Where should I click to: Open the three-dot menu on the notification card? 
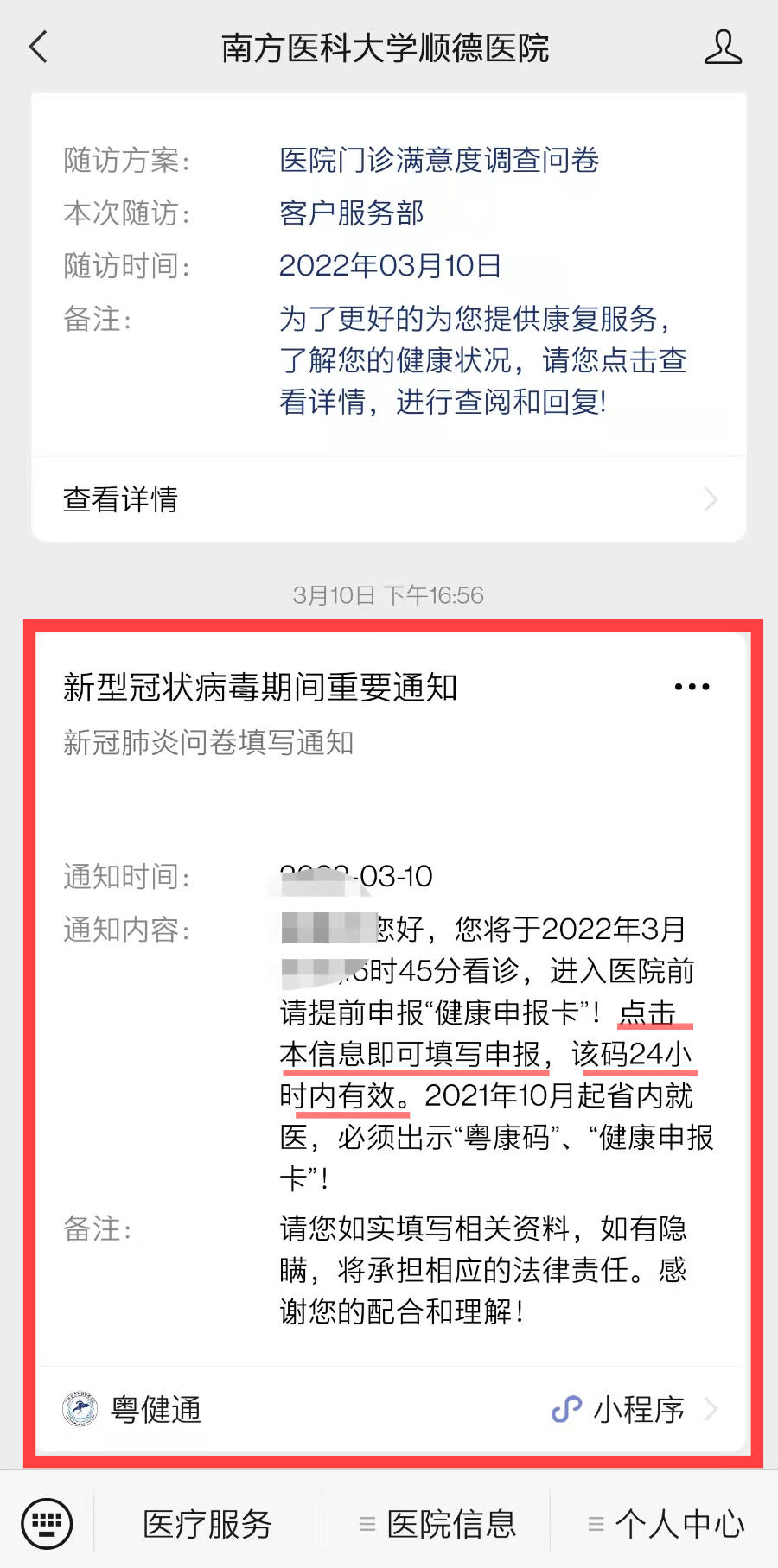pos(692,688)
